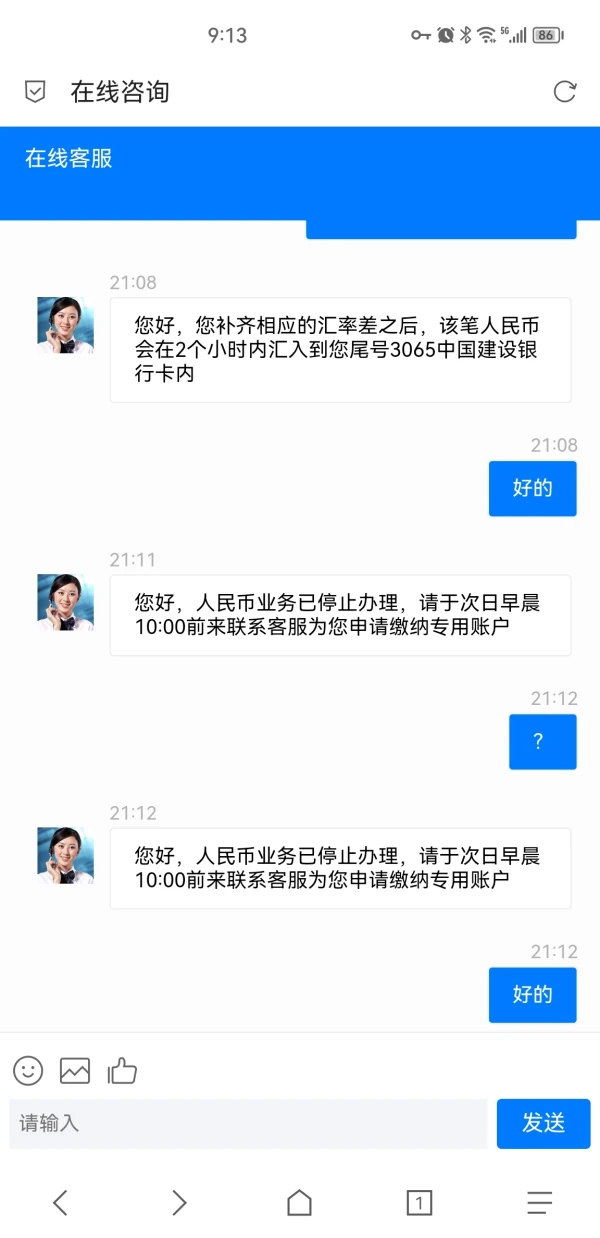Go forward with browser forward arrow
The image size is (600, 1238).
[179, 1202]
